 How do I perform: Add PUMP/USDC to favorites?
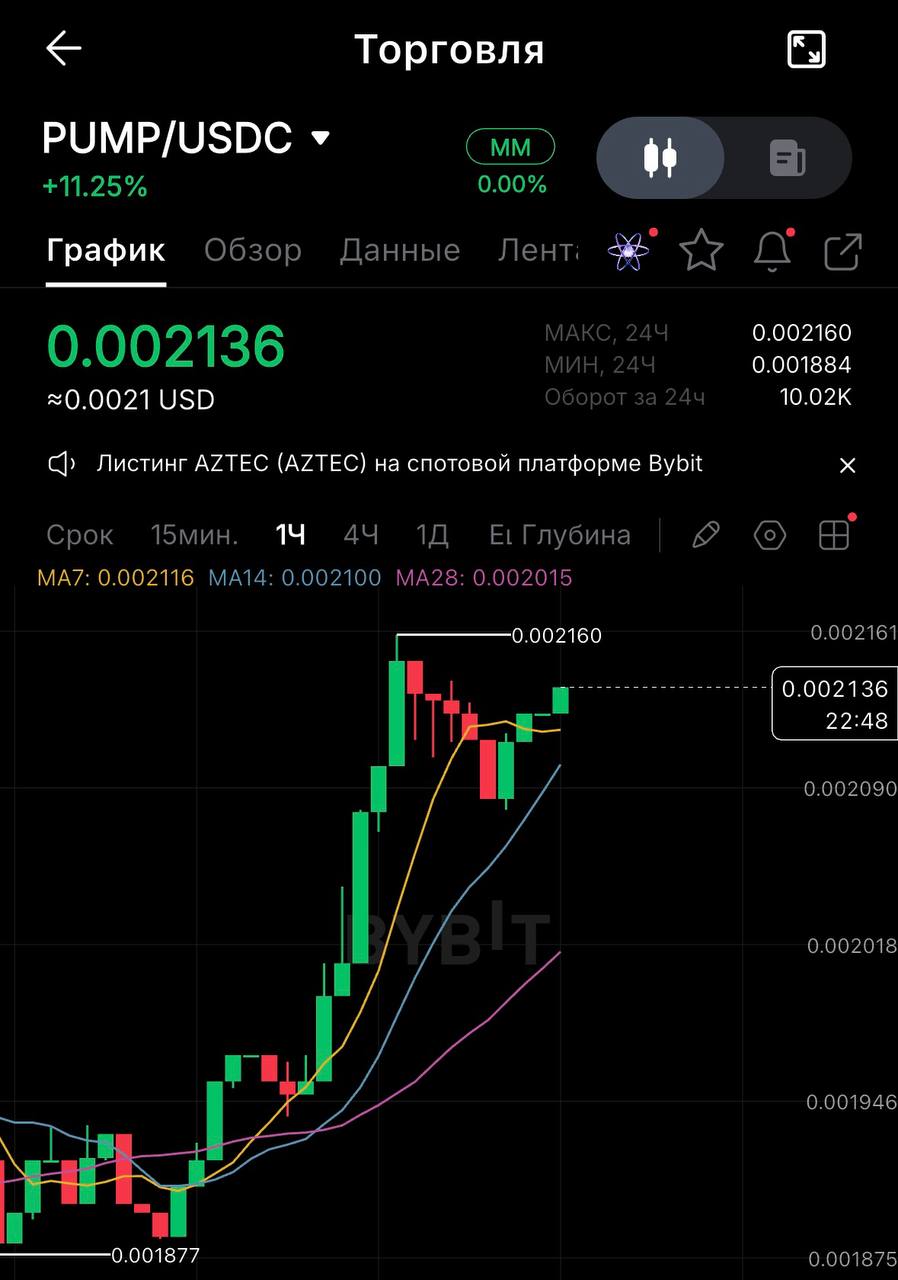point(701,251)
